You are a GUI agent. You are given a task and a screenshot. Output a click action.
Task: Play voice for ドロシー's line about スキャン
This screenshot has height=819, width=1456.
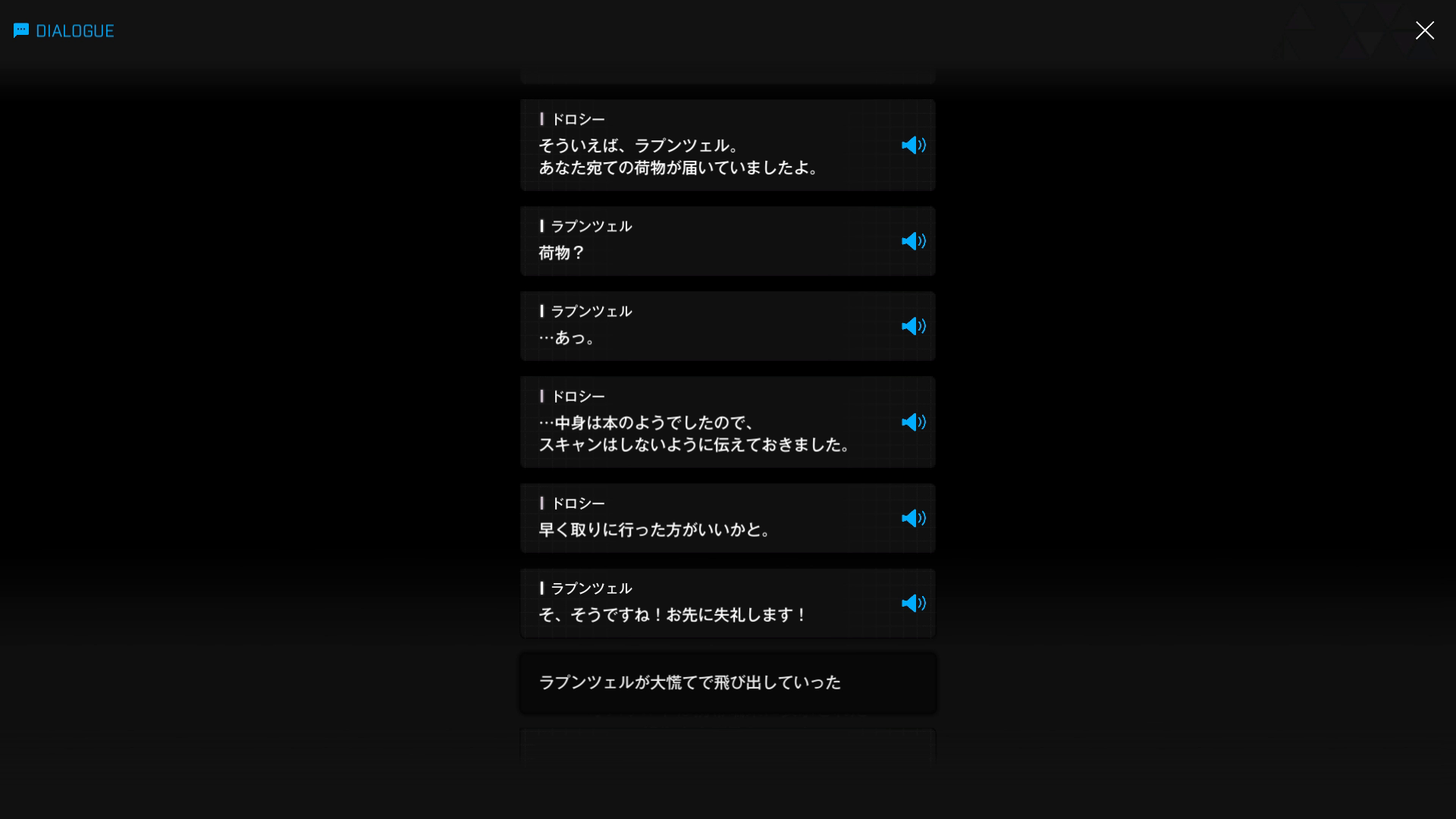[x=913, y=422]
